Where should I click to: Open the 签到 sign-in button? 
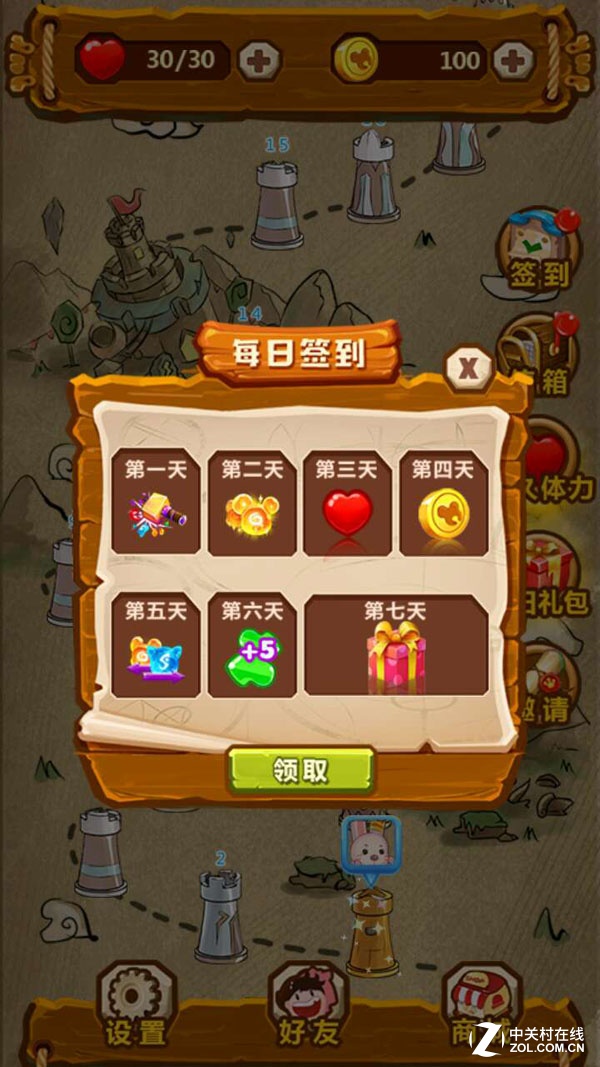538,250
